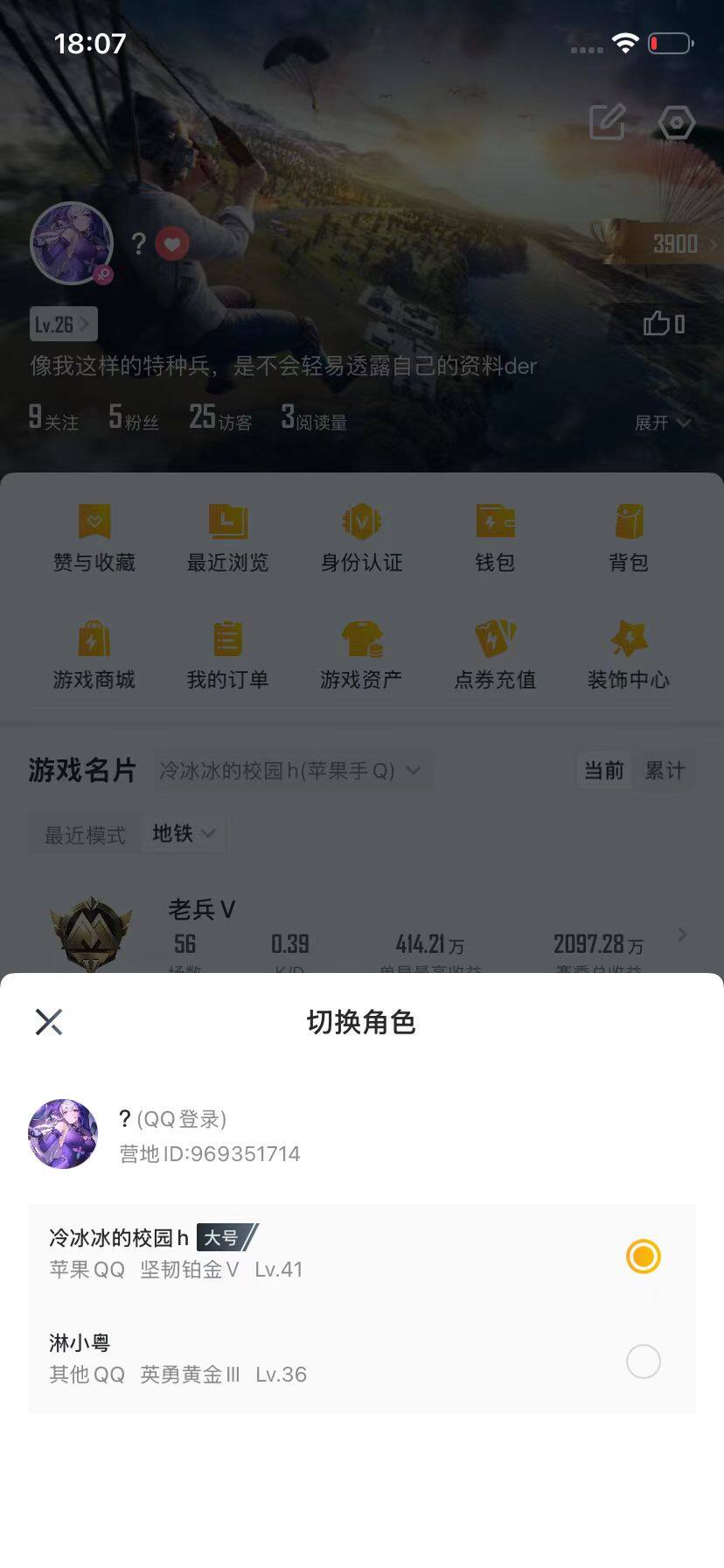This screenshot has width=724, height=1568.
Task: Tap 展开 to expand profile stats
Action: pyautogui.click(x=663, y=423)
